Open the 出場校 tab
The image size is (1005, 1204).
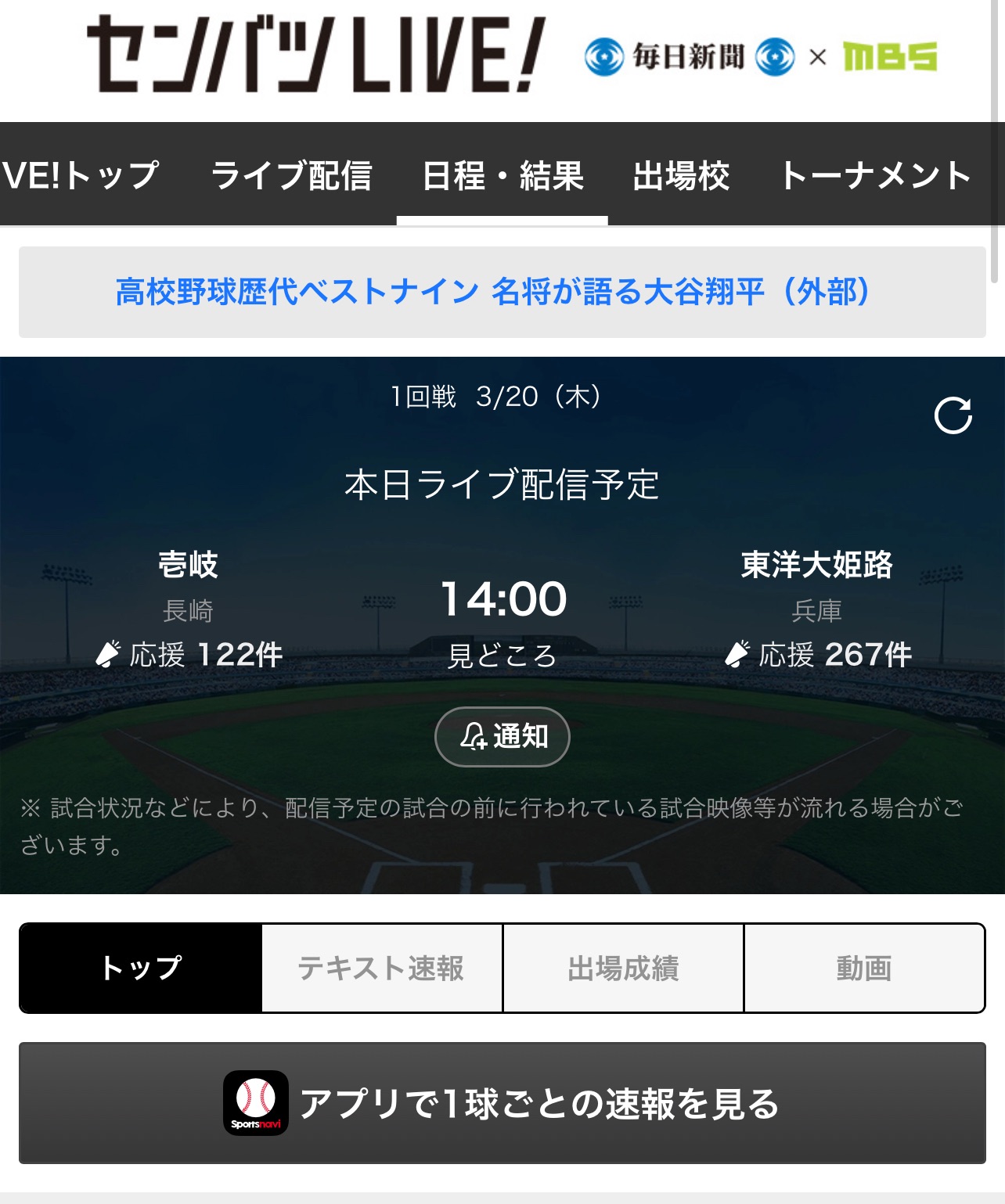[x=681, y=175]
